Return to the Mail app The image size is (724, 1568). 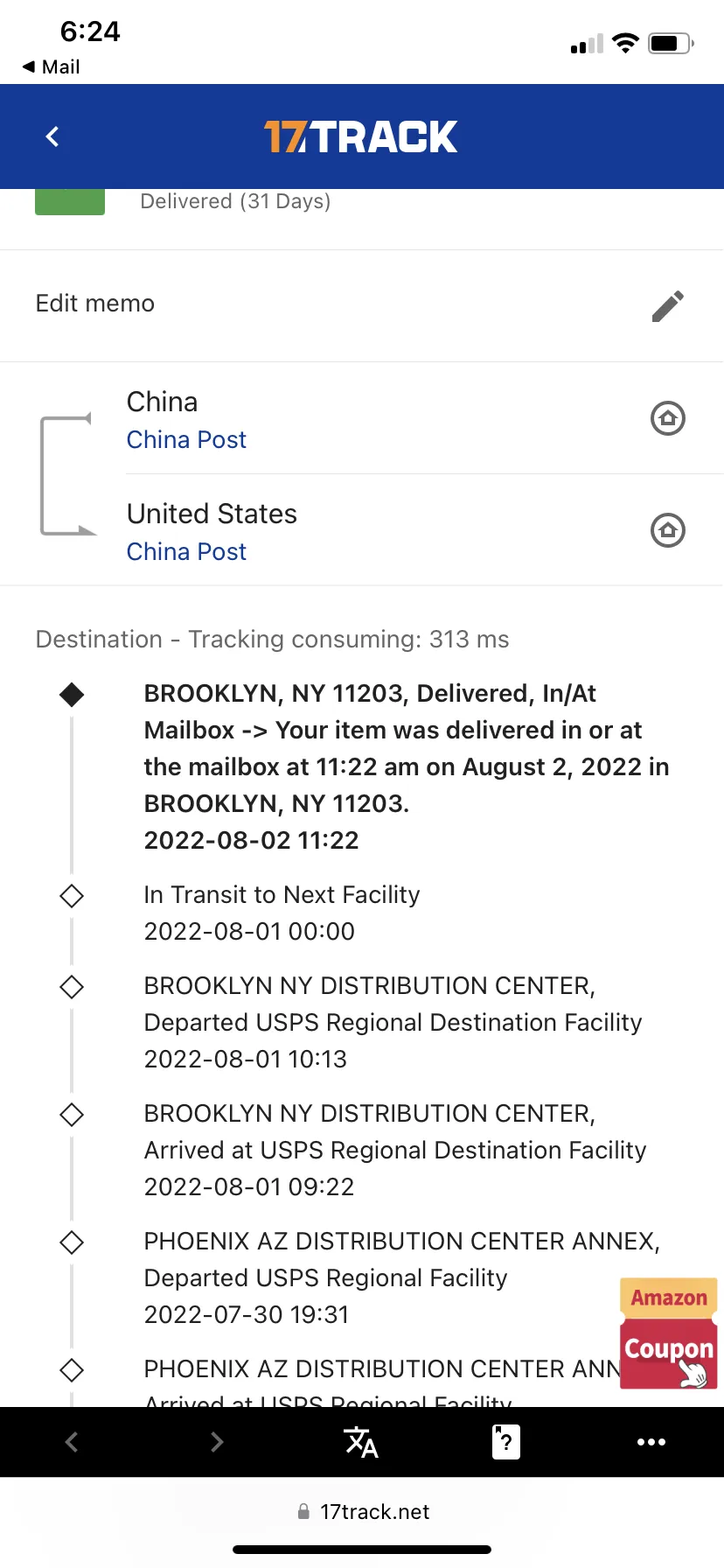51,66
